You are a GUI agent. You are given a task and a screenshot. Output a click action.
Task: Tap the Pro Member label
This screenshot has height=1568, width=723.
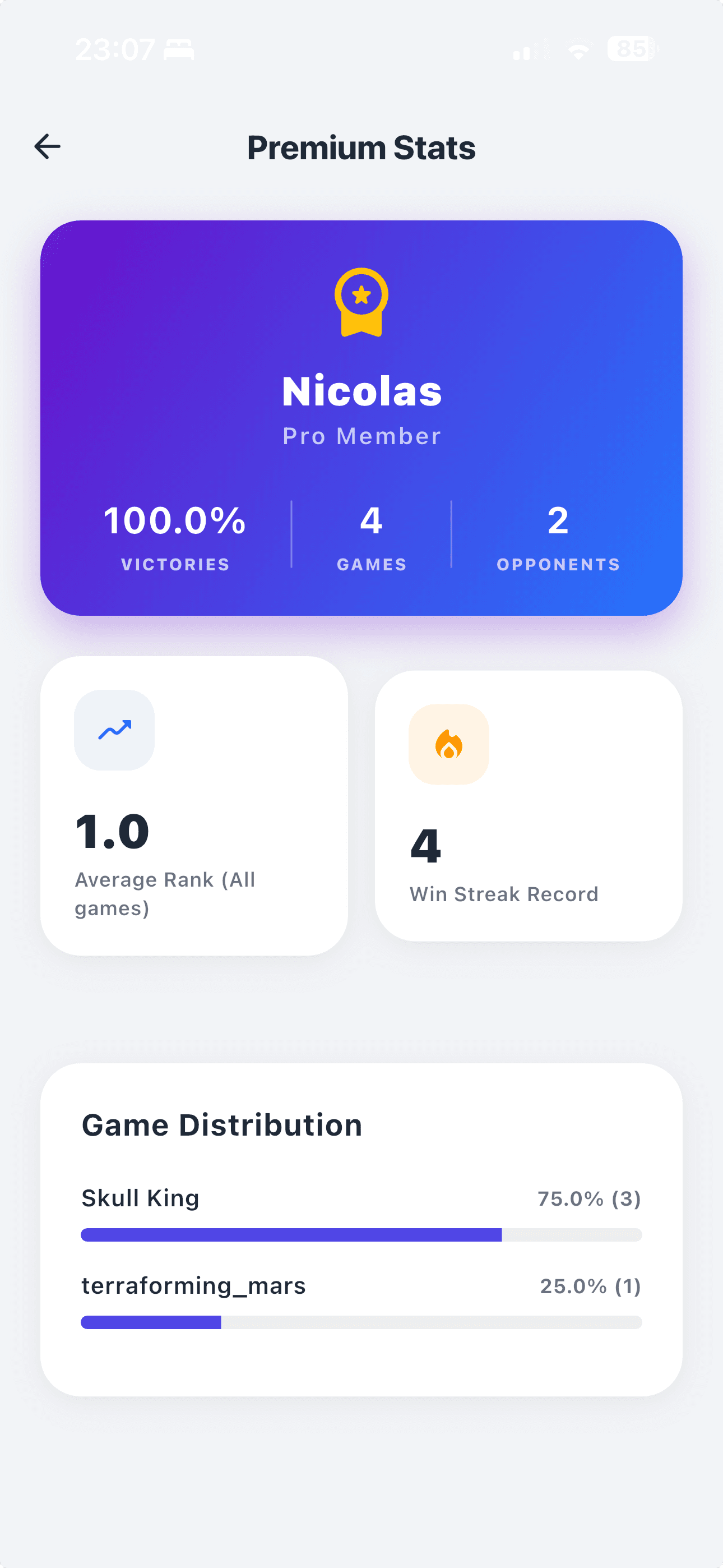[x=361, y=435]
